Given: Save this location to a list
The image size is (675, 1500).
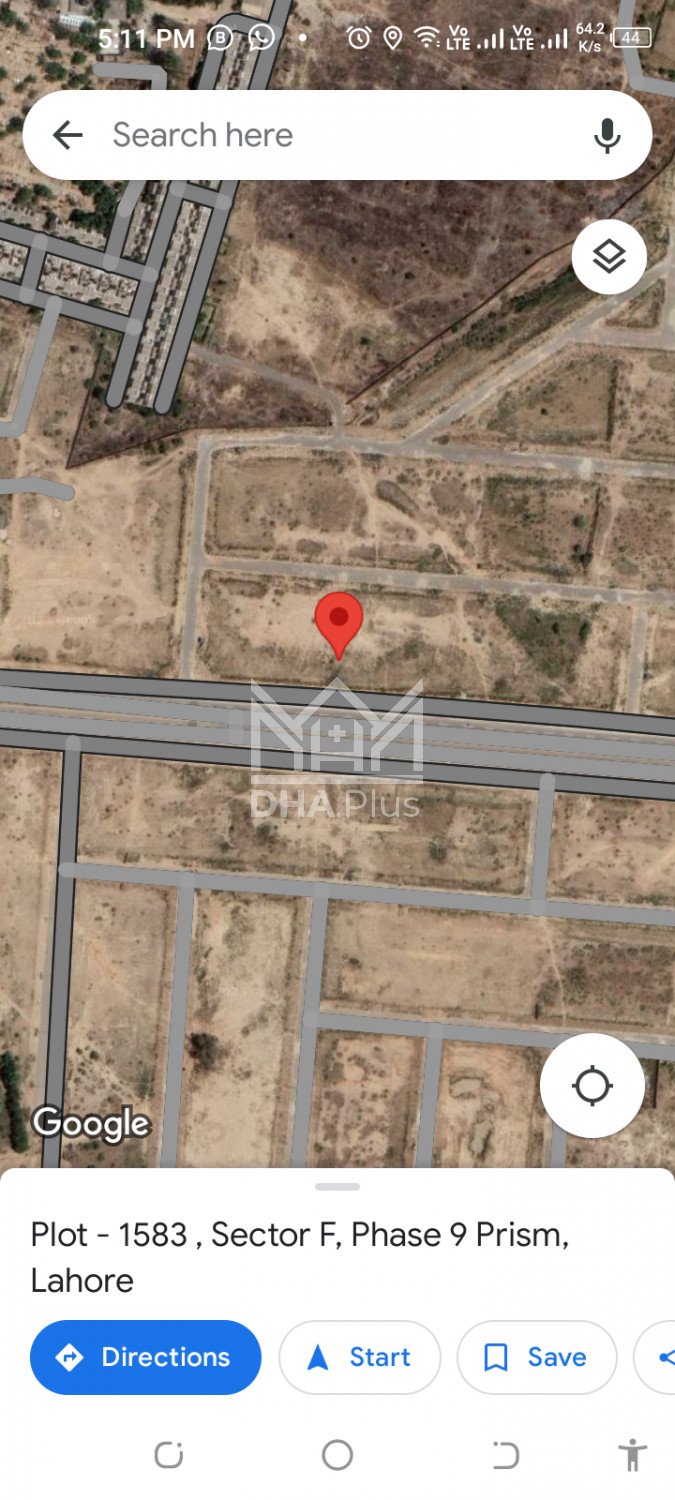Looking at the screenshot, I should tap(537, 1357).
